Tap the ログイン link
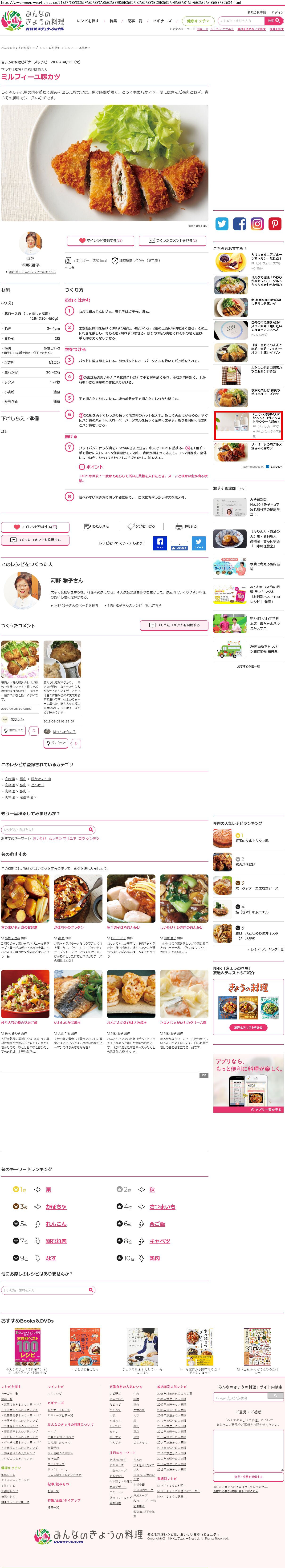The image size is (285, 1568). [277, 12]
